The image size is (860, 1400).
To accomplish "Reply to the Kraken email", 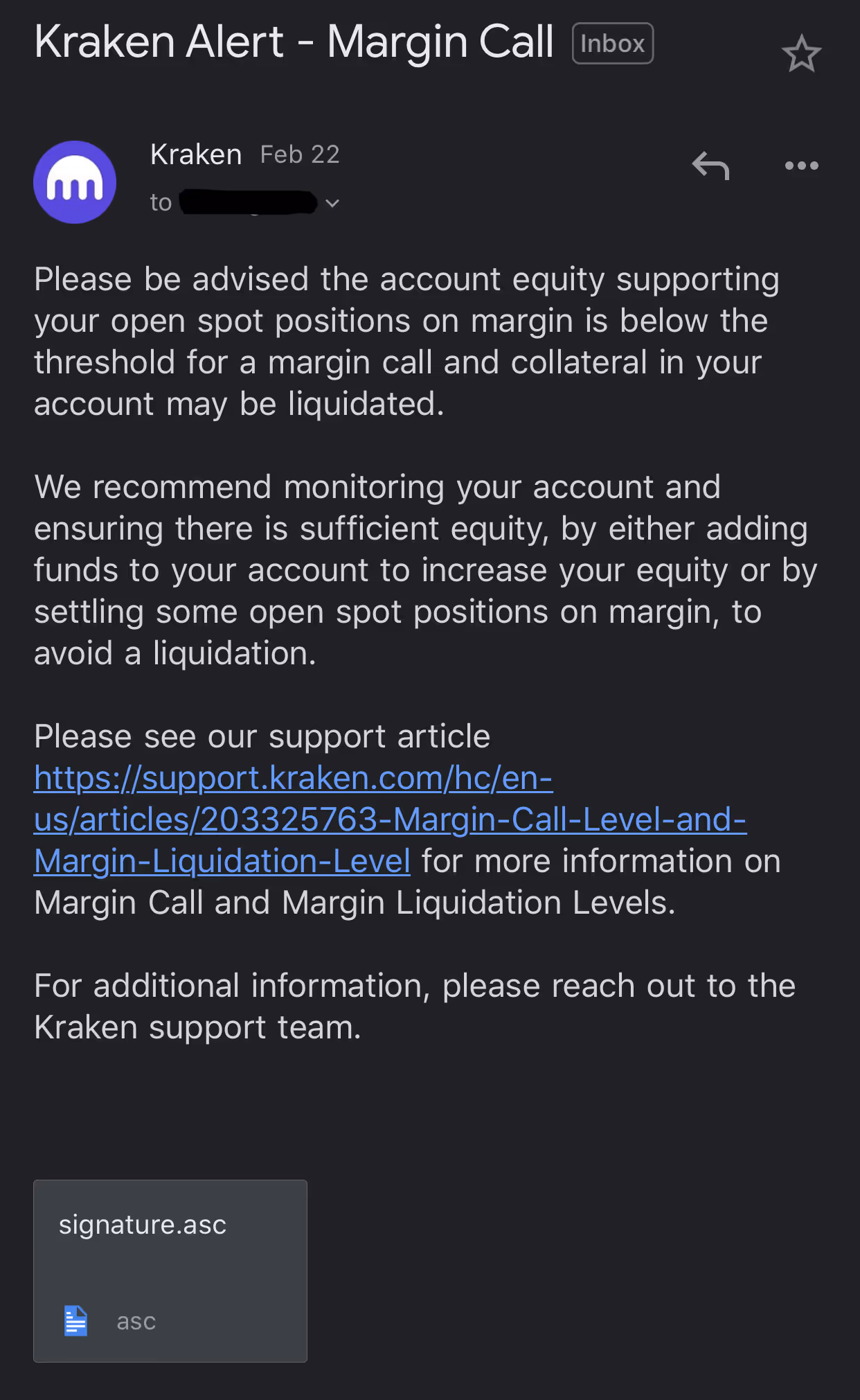I will (710, 166).
